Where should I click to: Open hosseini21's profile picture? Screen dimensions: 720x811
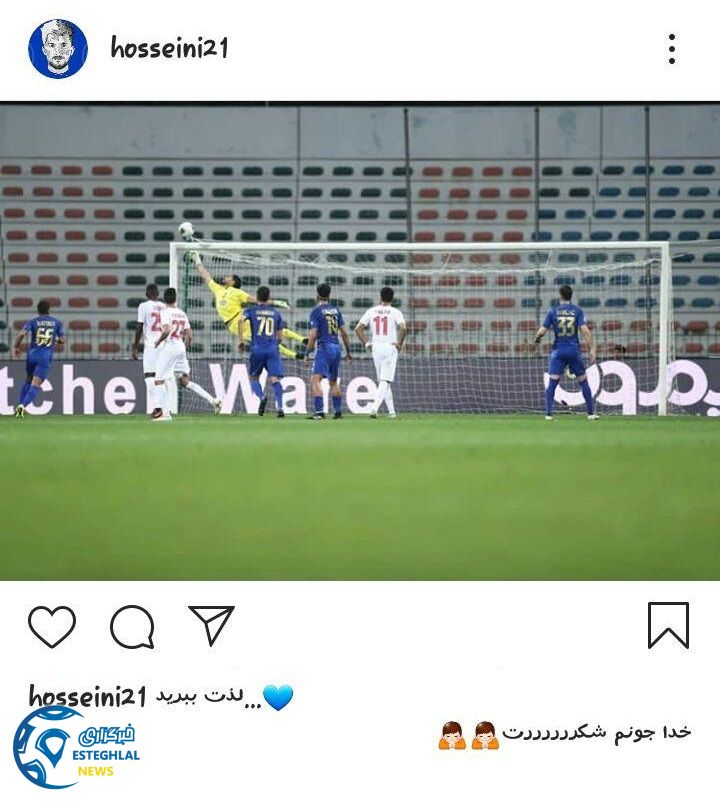(58, 48)
